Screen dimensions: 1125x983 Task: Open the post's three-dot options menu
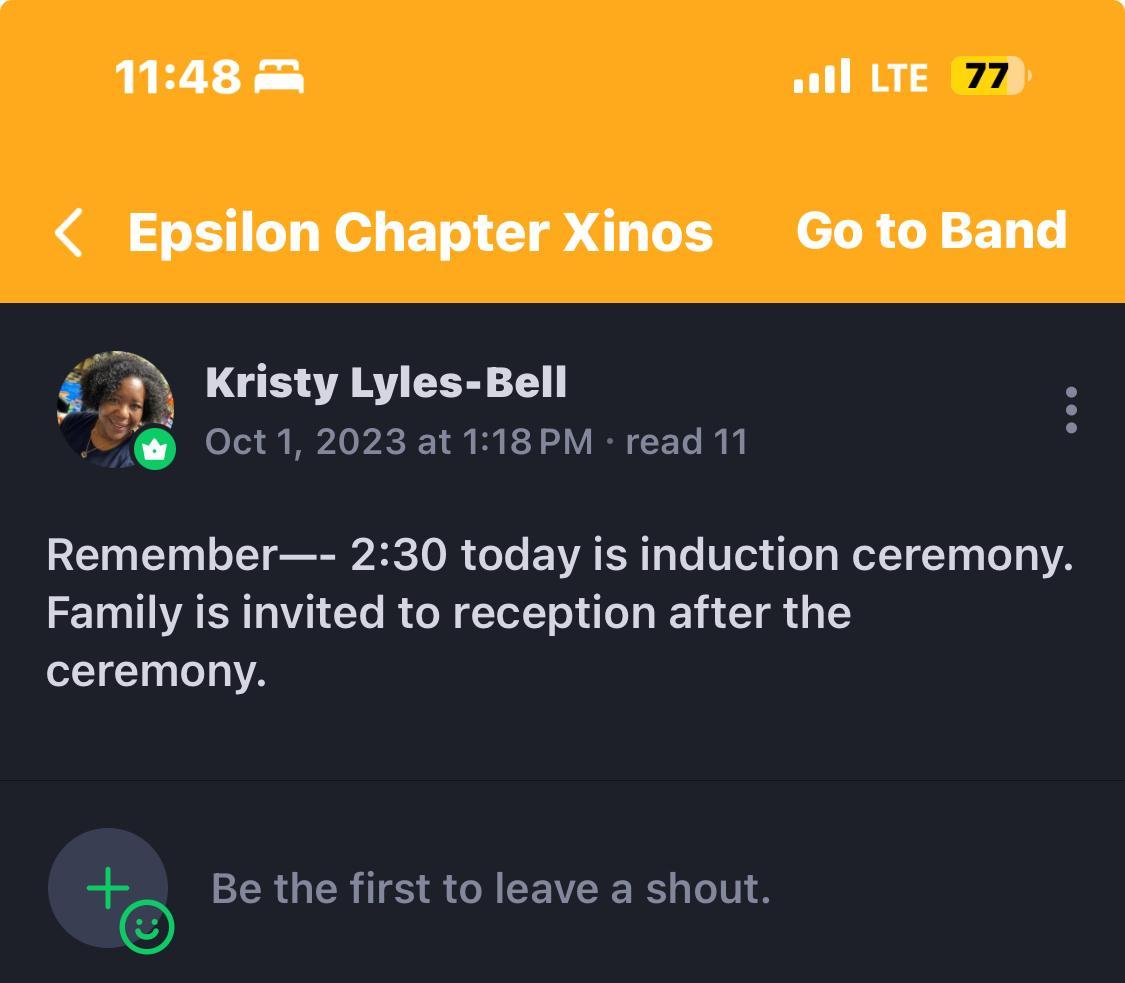click(1071, 410)
